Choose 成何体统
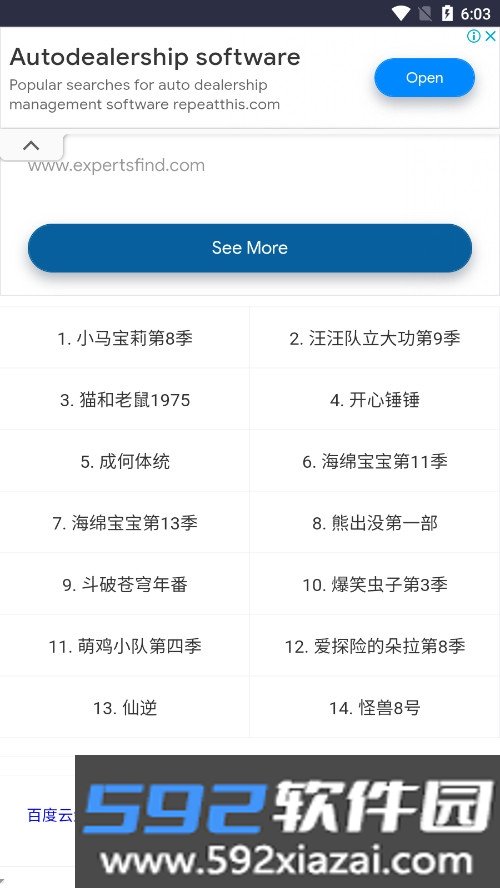Image resolution: width=500 pixels, height=888 pixels. tap(125, 461)
